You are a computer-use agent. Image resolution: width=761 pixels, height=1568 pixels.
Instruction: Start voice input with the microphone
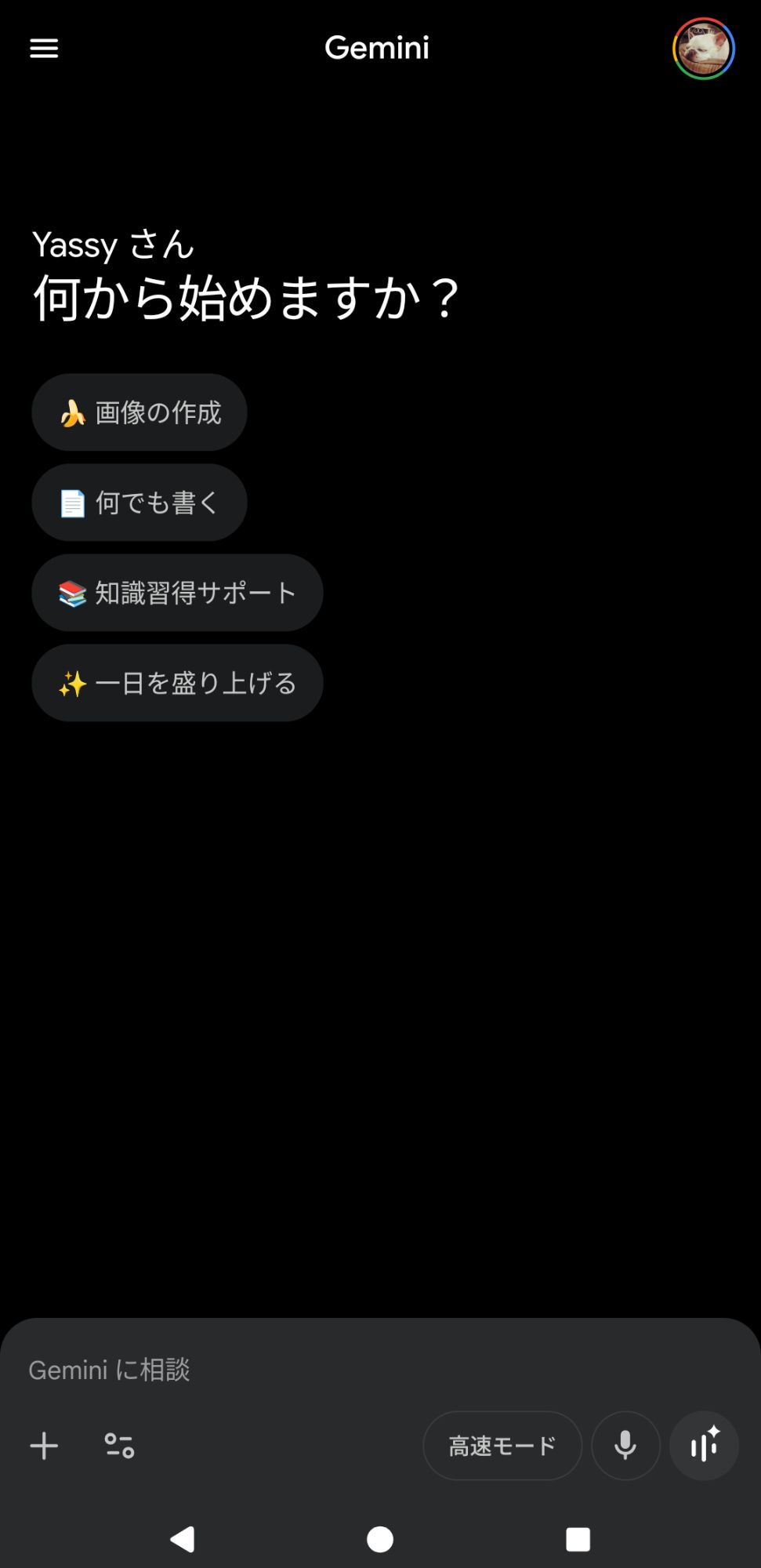(x=625, y=1446)
